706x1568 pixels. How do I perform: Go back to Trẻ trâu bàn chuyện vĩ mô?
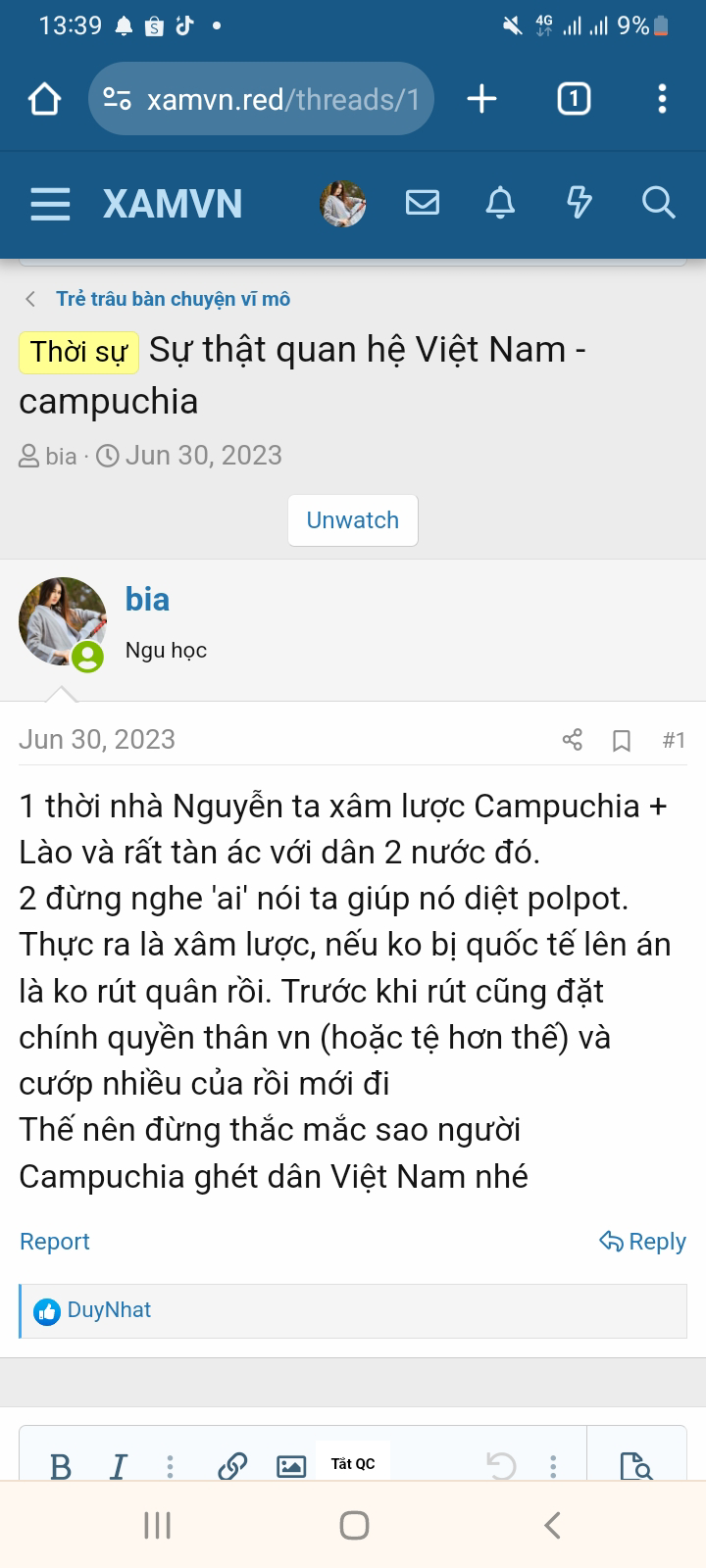point(173,299)
